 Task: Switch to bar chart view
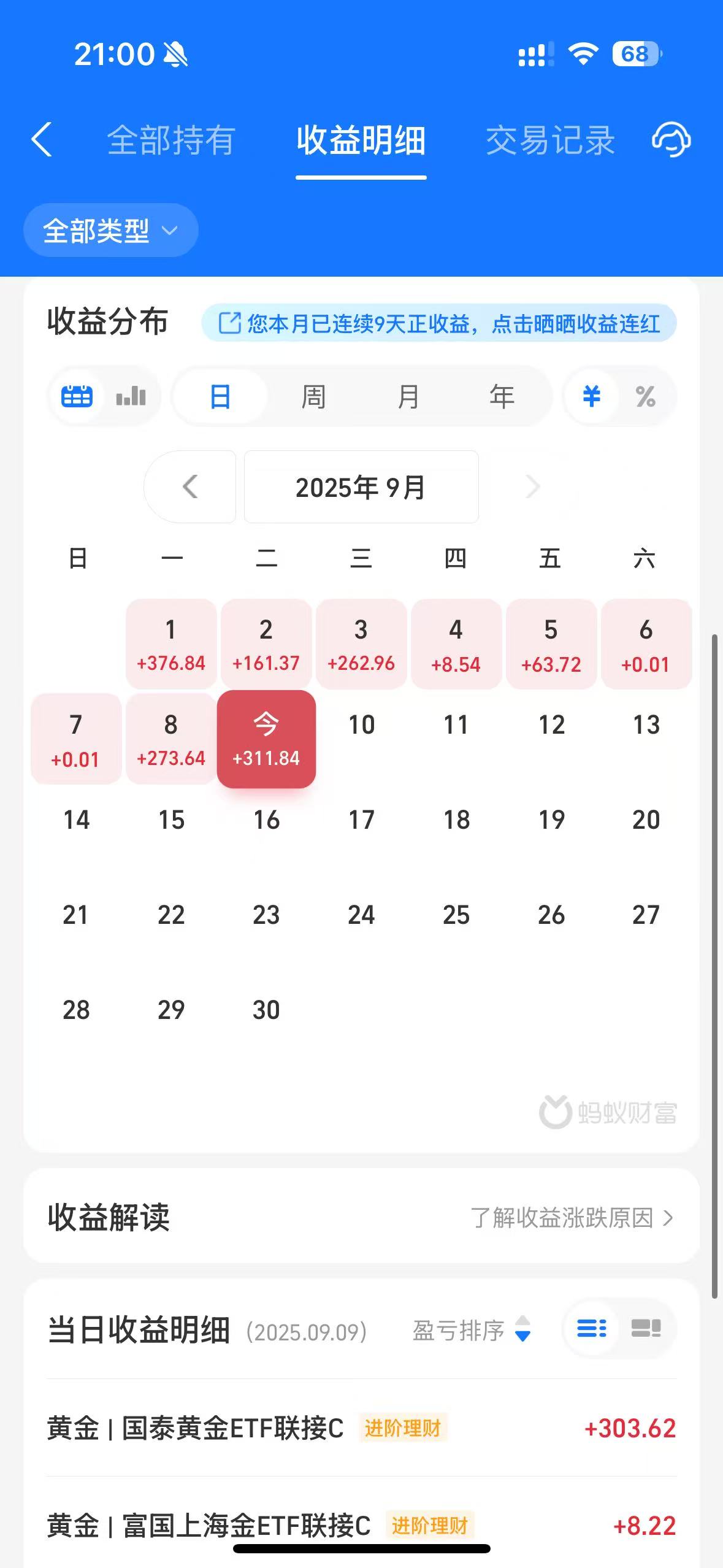[131, 396]
